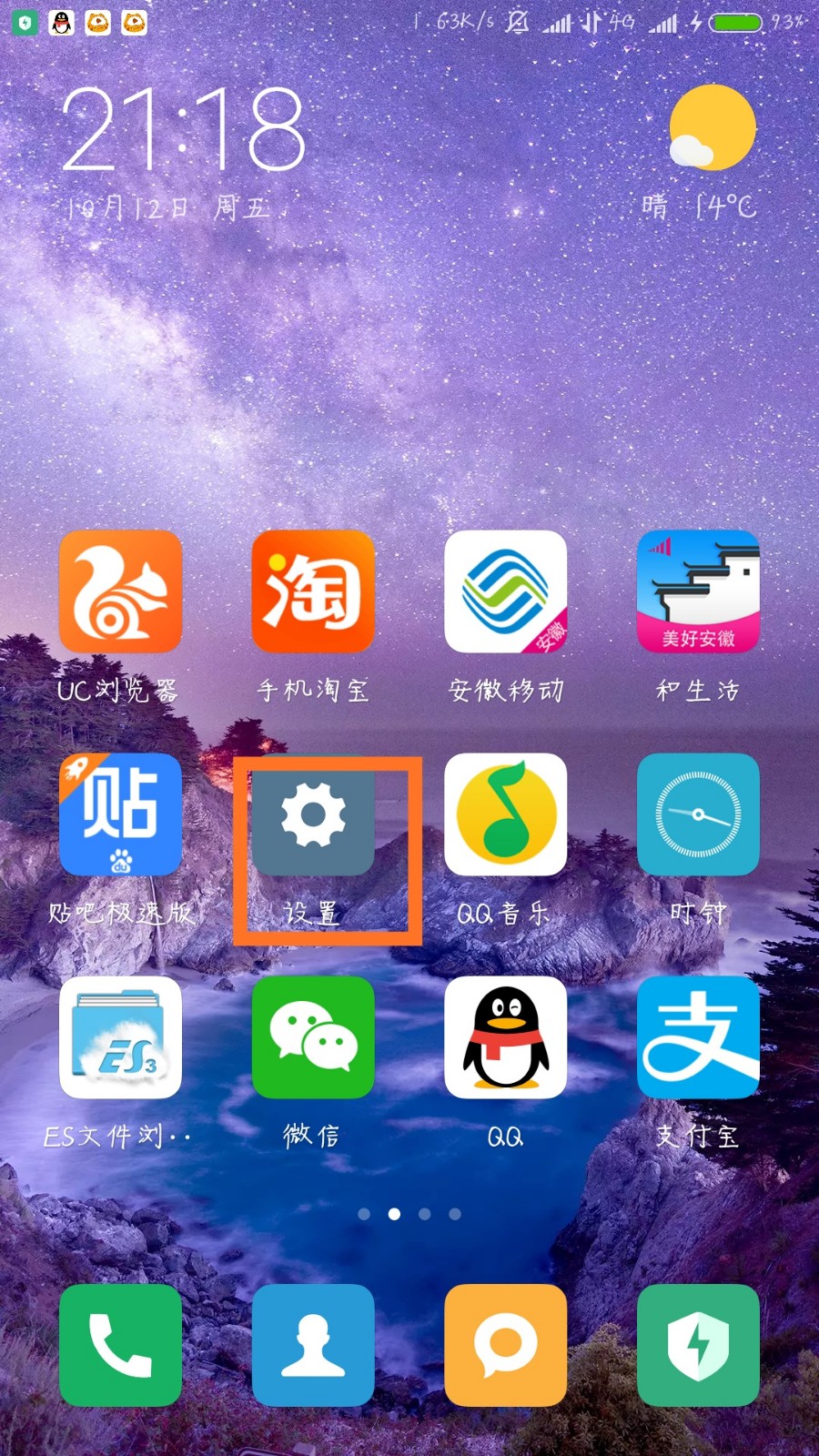Screen dimensions: 819x1456
Task: Open the 和生活 lifestyle app
Action: click(x=698, y=592)
